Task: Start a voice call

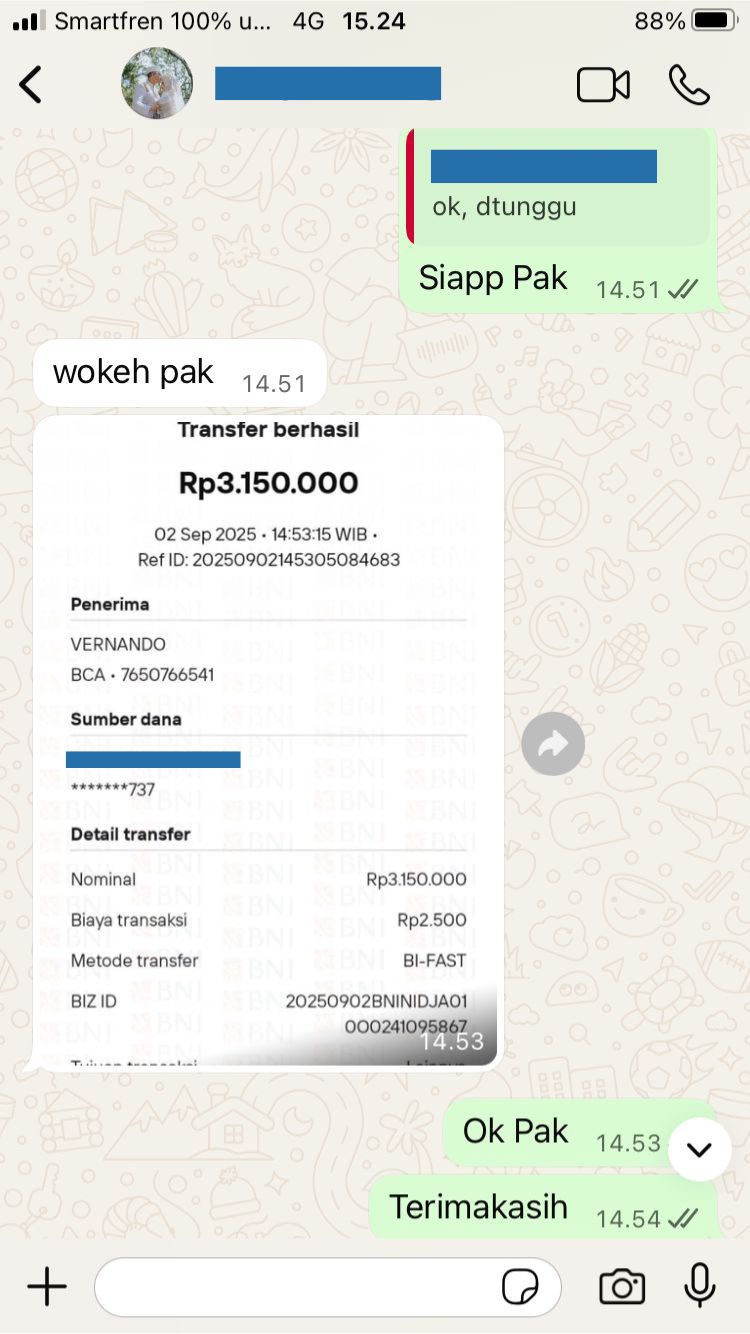Action: point(689,85)
